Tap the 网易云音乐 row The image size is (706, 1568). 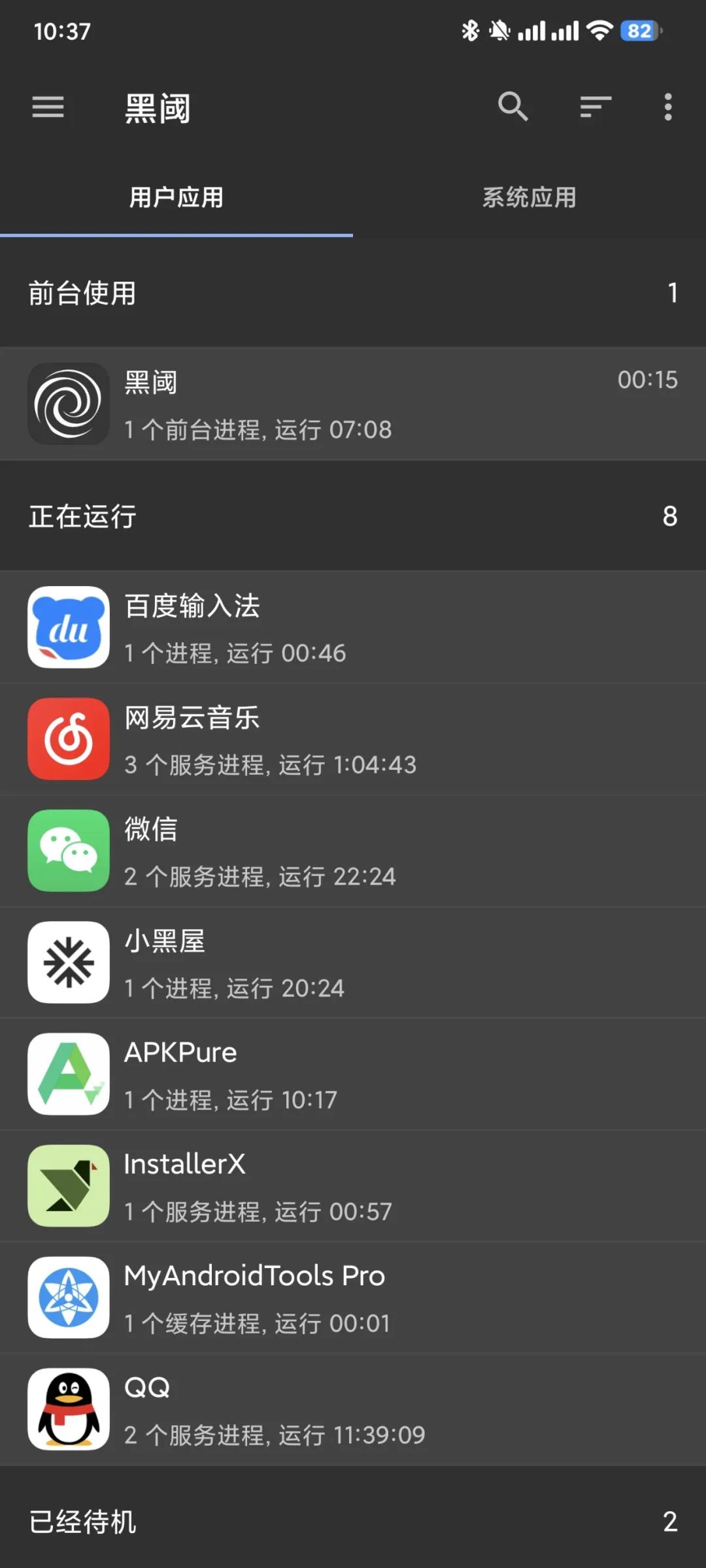click(x=353, y=739)
